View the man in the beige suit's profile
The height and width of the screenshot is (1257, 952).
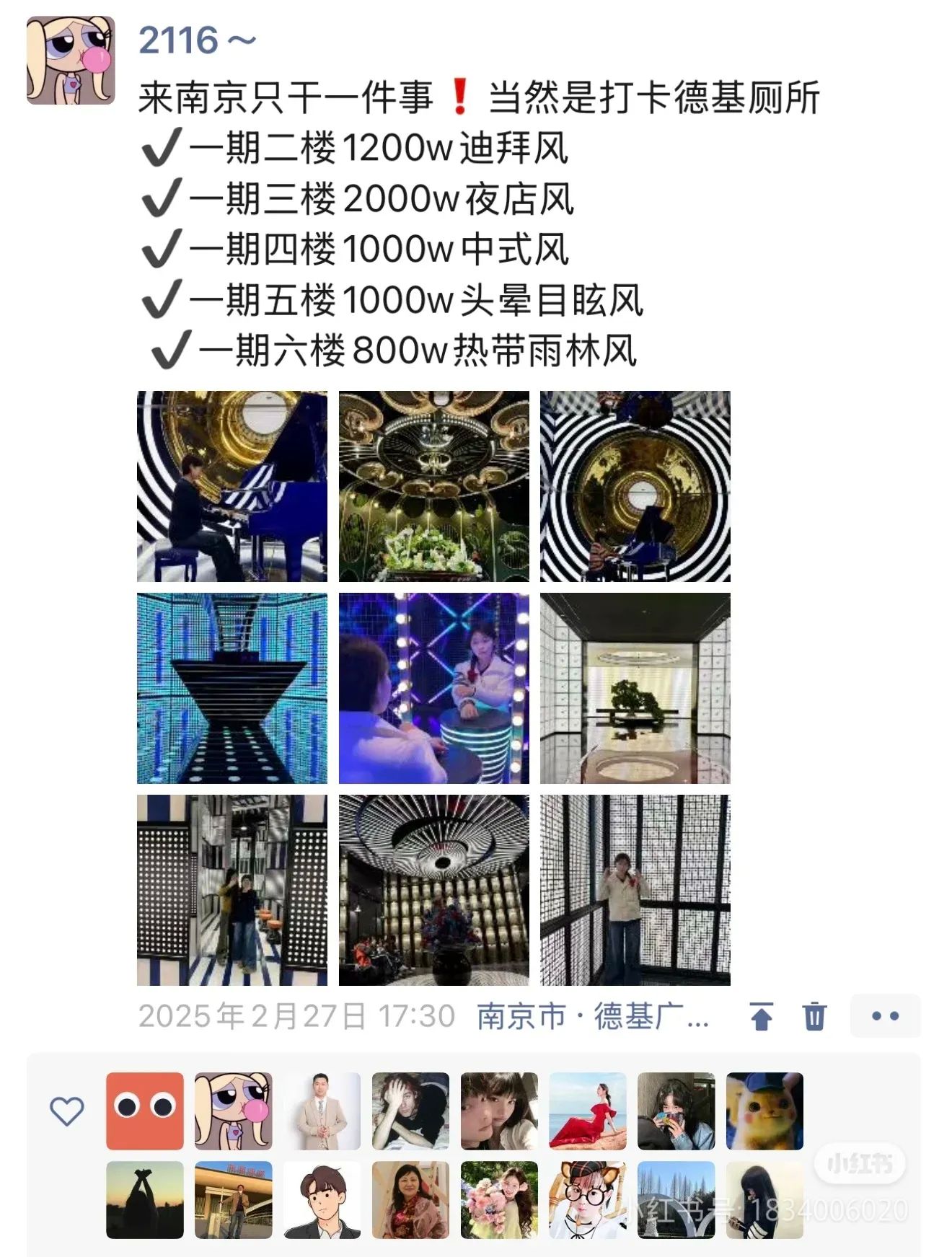322,1111
